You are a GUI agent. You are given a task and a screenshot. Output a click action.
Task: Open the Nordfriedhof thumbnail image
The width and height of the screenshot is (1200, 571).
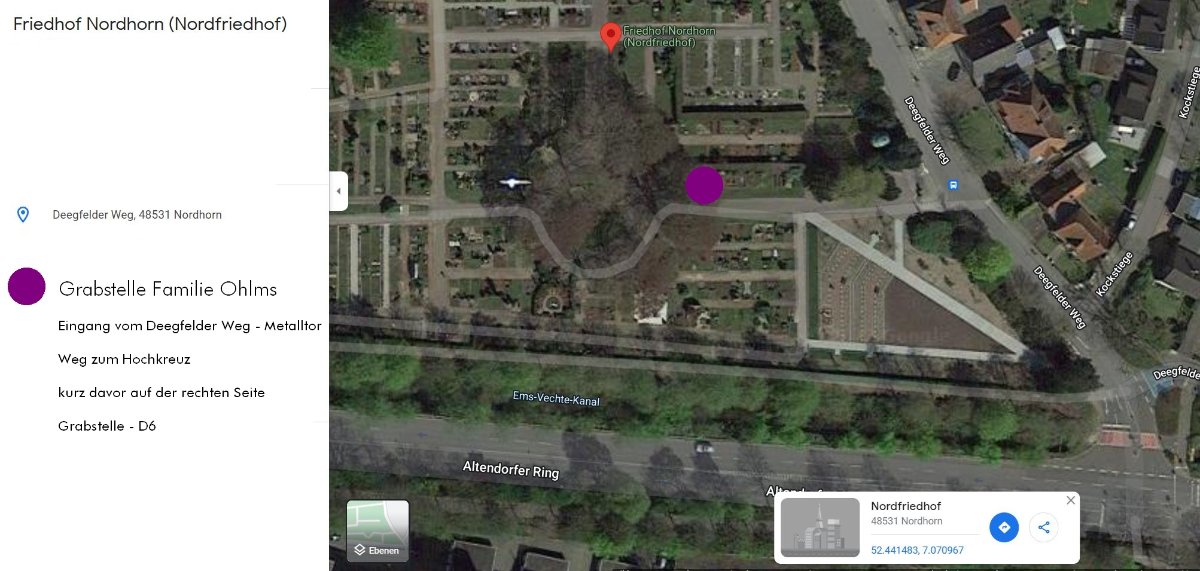pyautogui.click(x=820, y=527)
